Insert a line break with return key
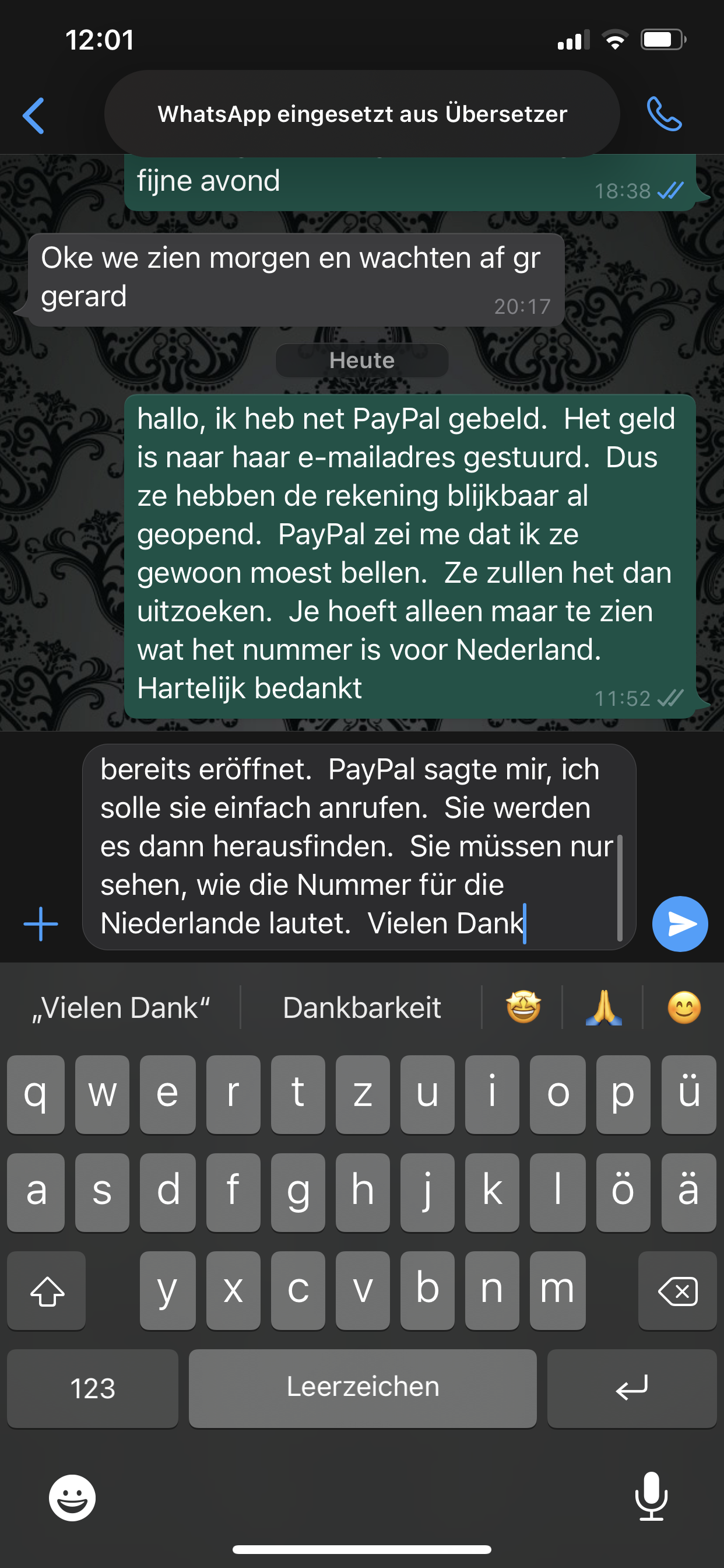The width and height of the screenshot is (724, 1568). (631, 1388)
